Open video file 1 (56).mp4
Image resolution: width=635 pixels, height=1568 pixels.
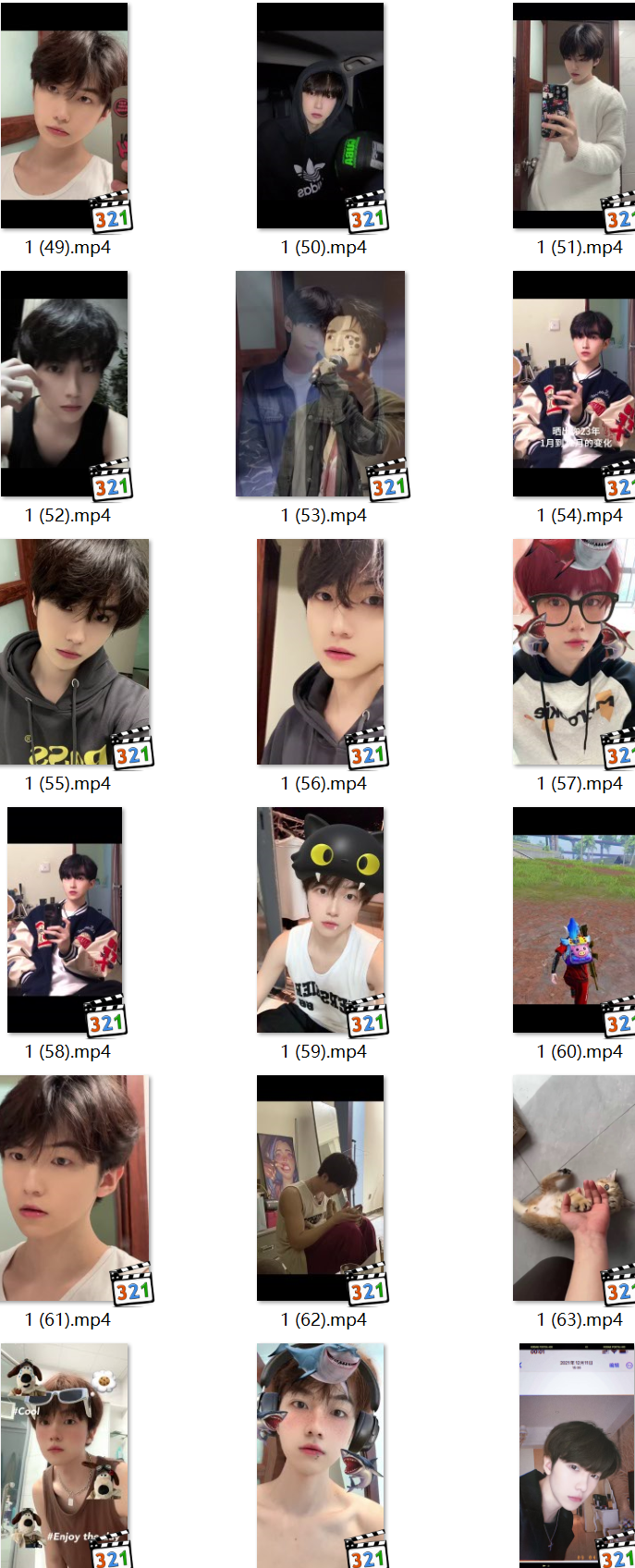click(x=320, y=652)
